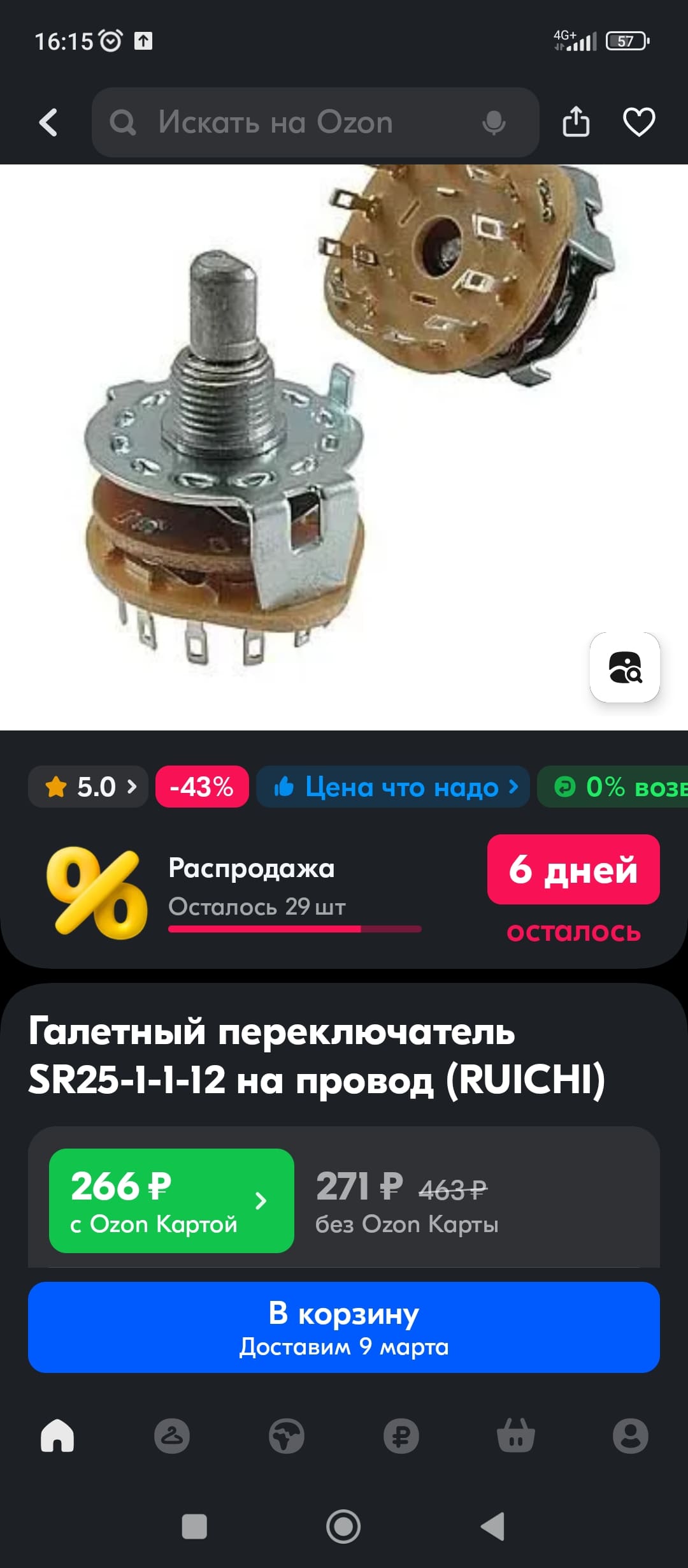Viewport: 688px width, 1568px height.
Task: Tap the system home button
Action: pos(343,1527)
